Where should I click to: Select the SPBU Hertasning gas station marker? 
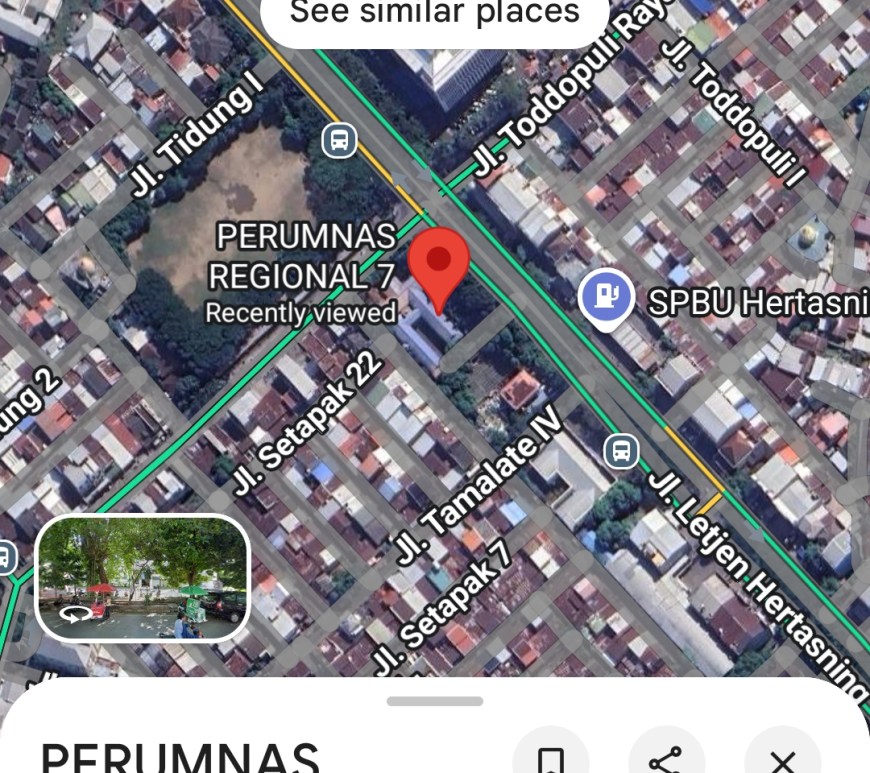[x=606, y=299]
